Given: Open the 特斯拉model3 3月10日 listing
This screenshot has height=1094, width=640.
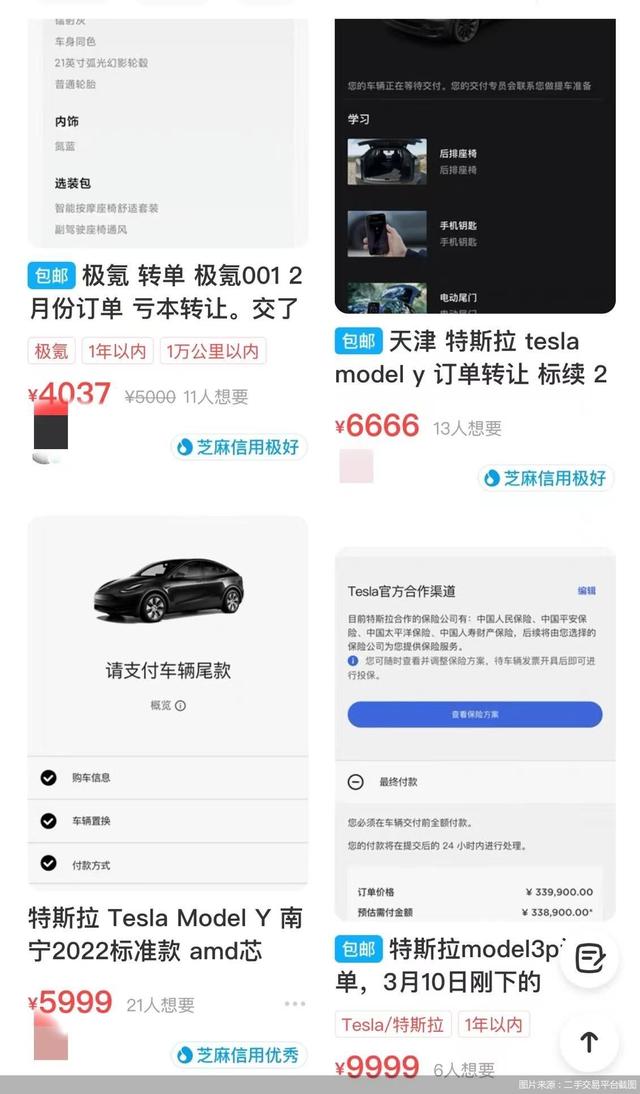Looking at the screenshot, I should click(x=450, y=965).
